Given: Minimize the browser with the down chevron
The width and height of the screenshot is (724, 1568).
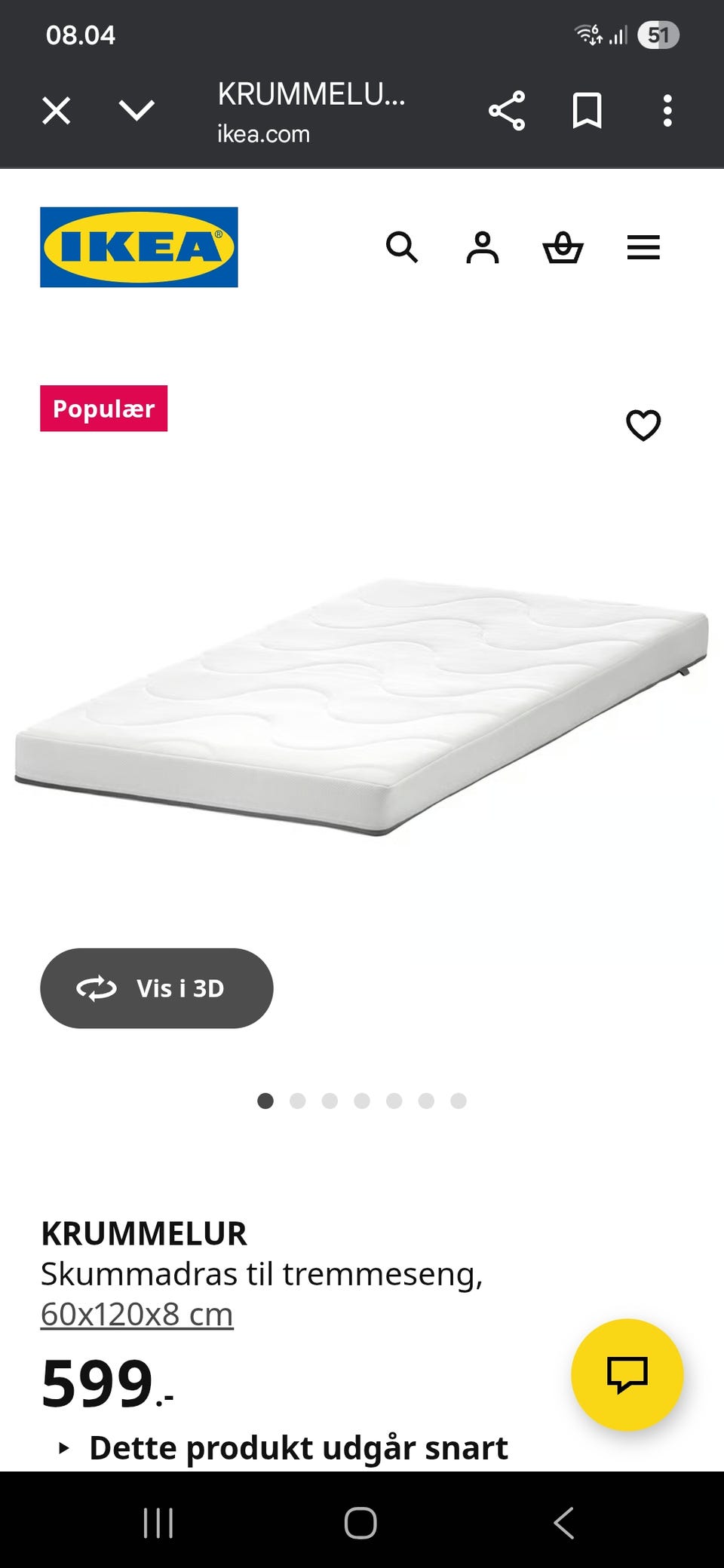Looking at the screenshot, I should click(x=137, y=111).
